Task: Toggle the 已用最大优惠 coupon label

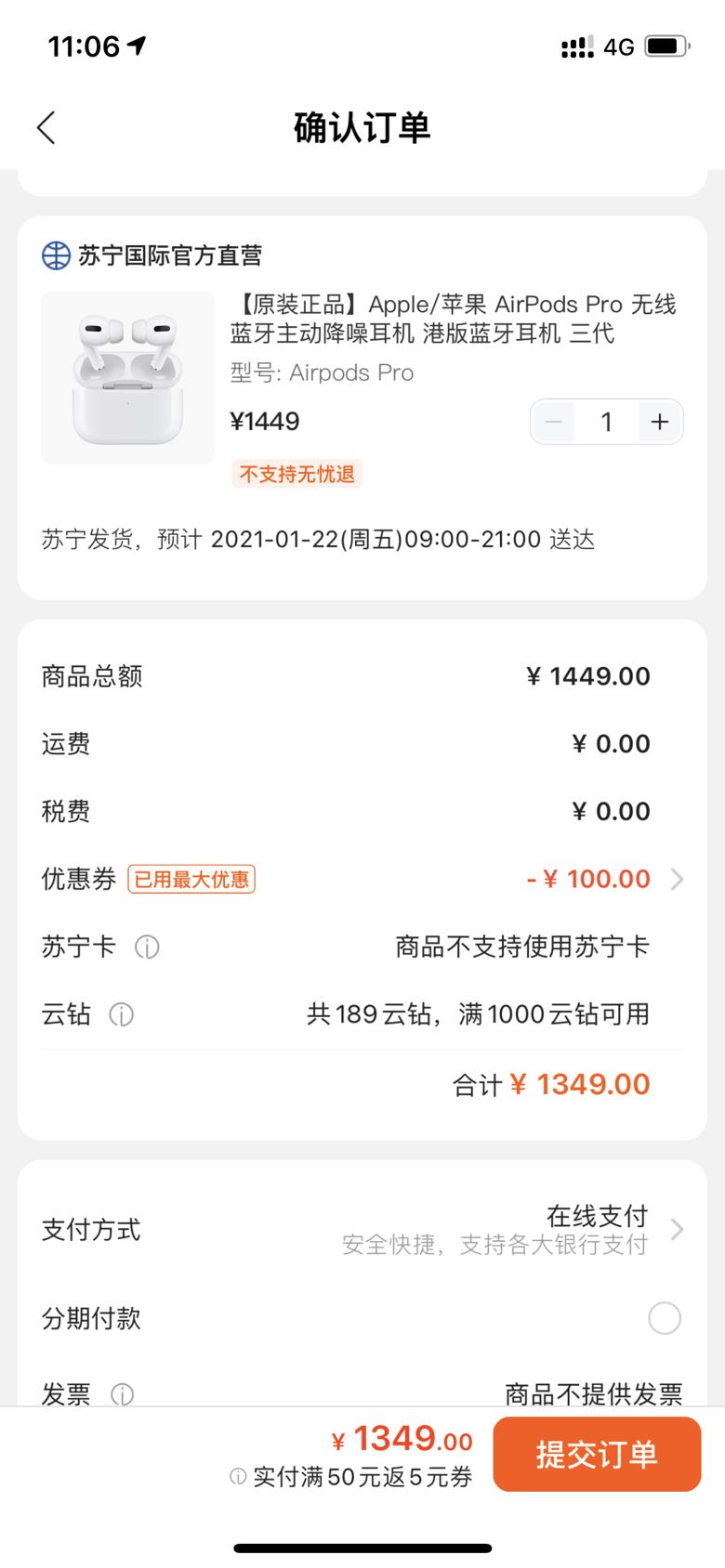Action: [191, 879]
